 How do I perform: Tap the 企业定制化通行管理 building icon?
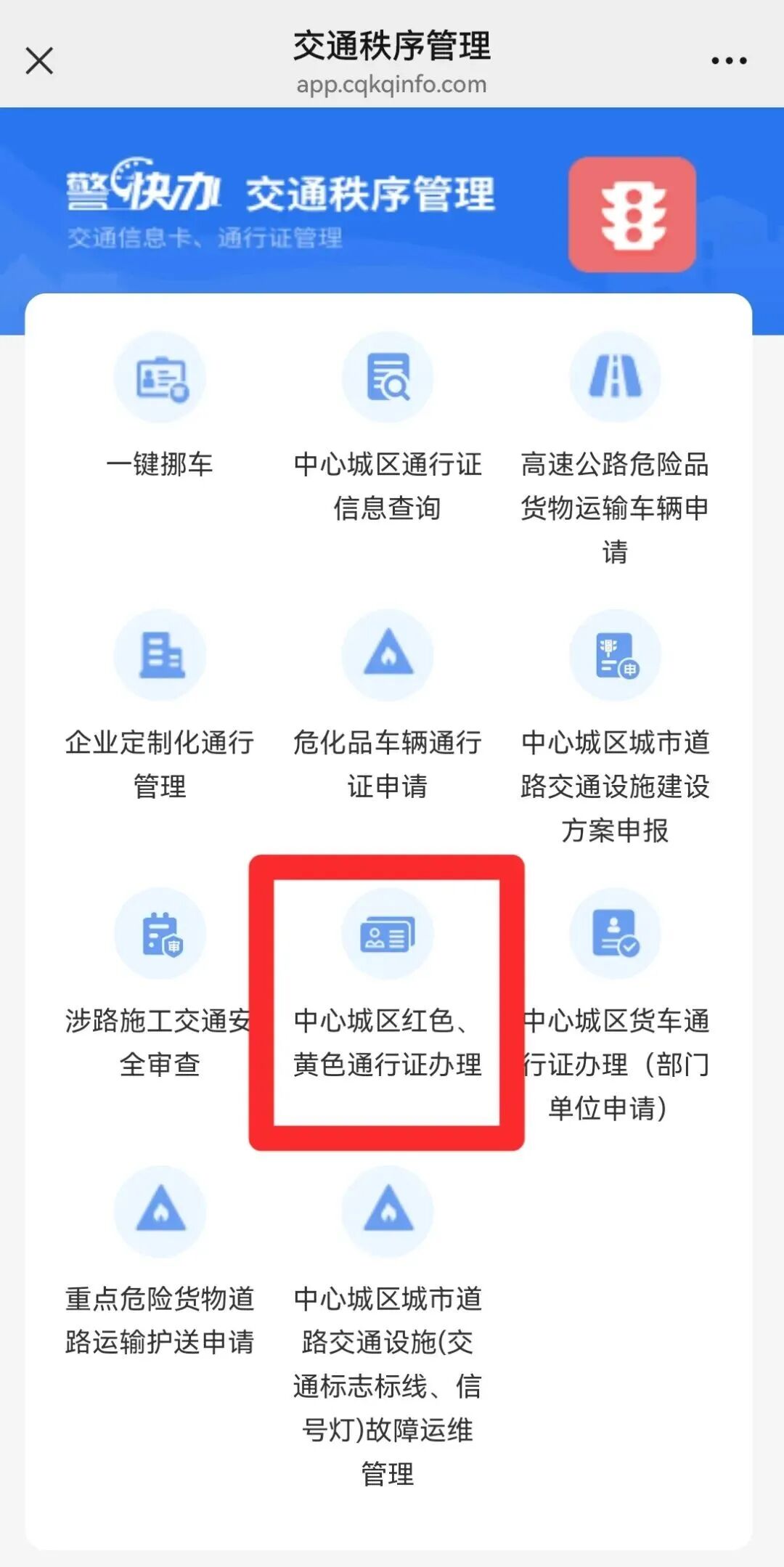point(161,654)
